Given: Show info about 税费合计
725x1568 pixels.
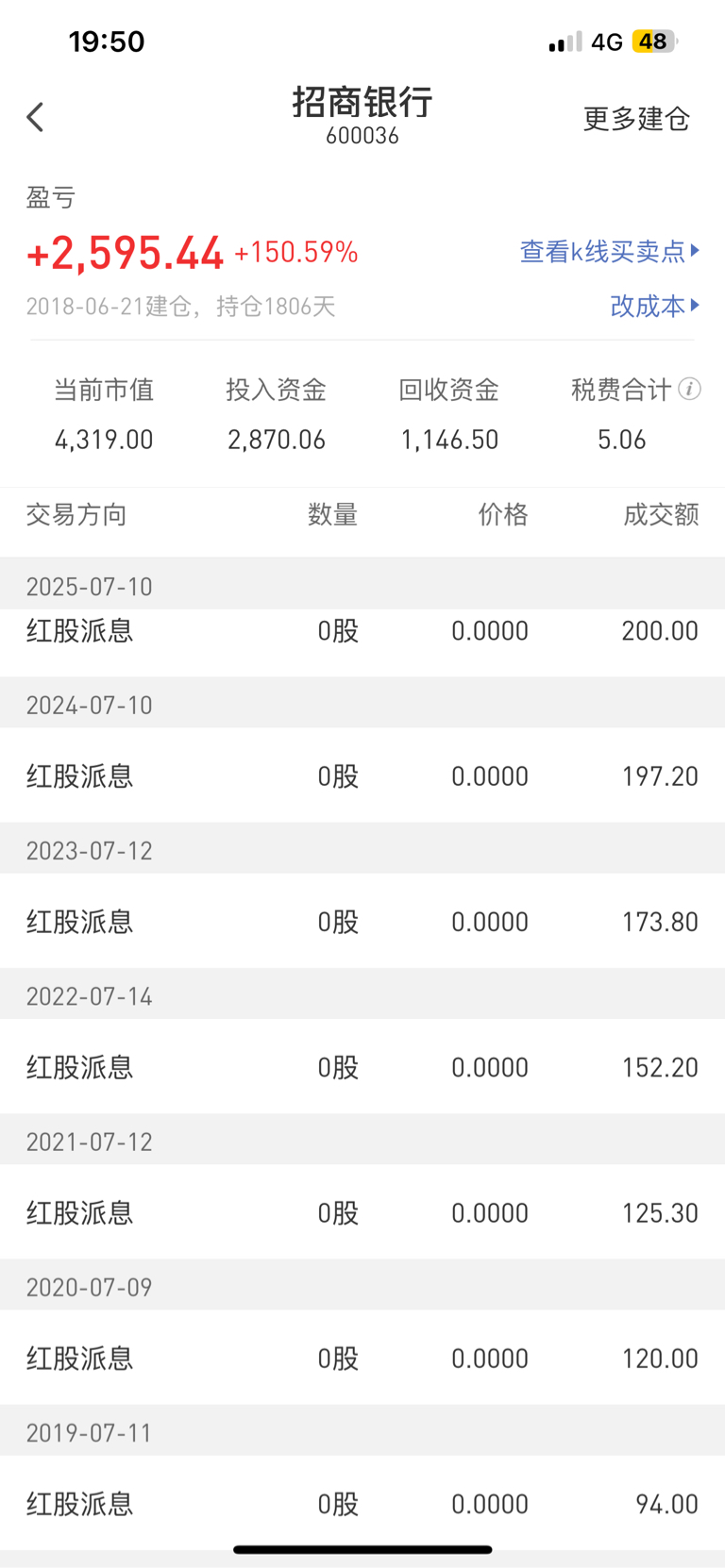Looking at the screenshot, I should tap(690, 389).
